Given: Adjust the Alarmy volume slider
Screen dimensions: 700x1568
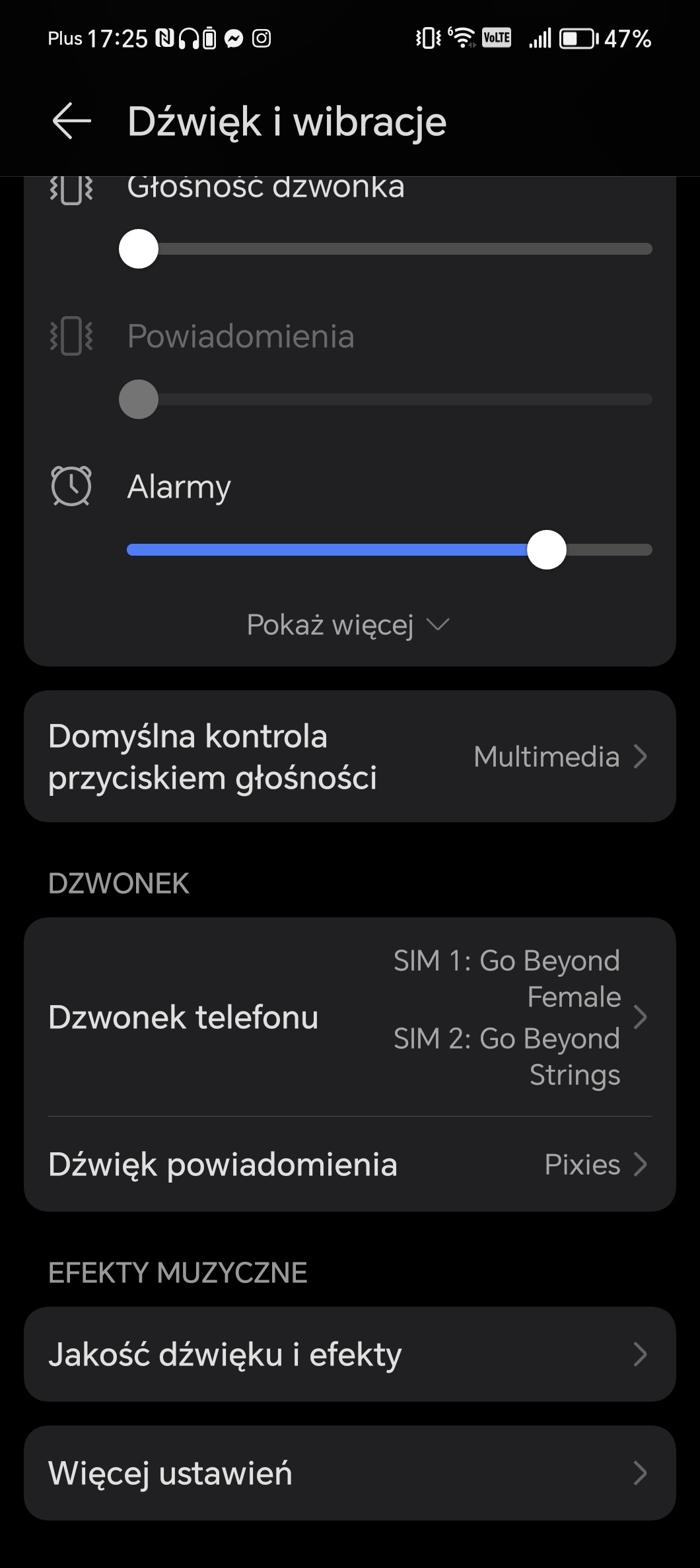Looking at the screenshot, I should click(x=390, y=550).
